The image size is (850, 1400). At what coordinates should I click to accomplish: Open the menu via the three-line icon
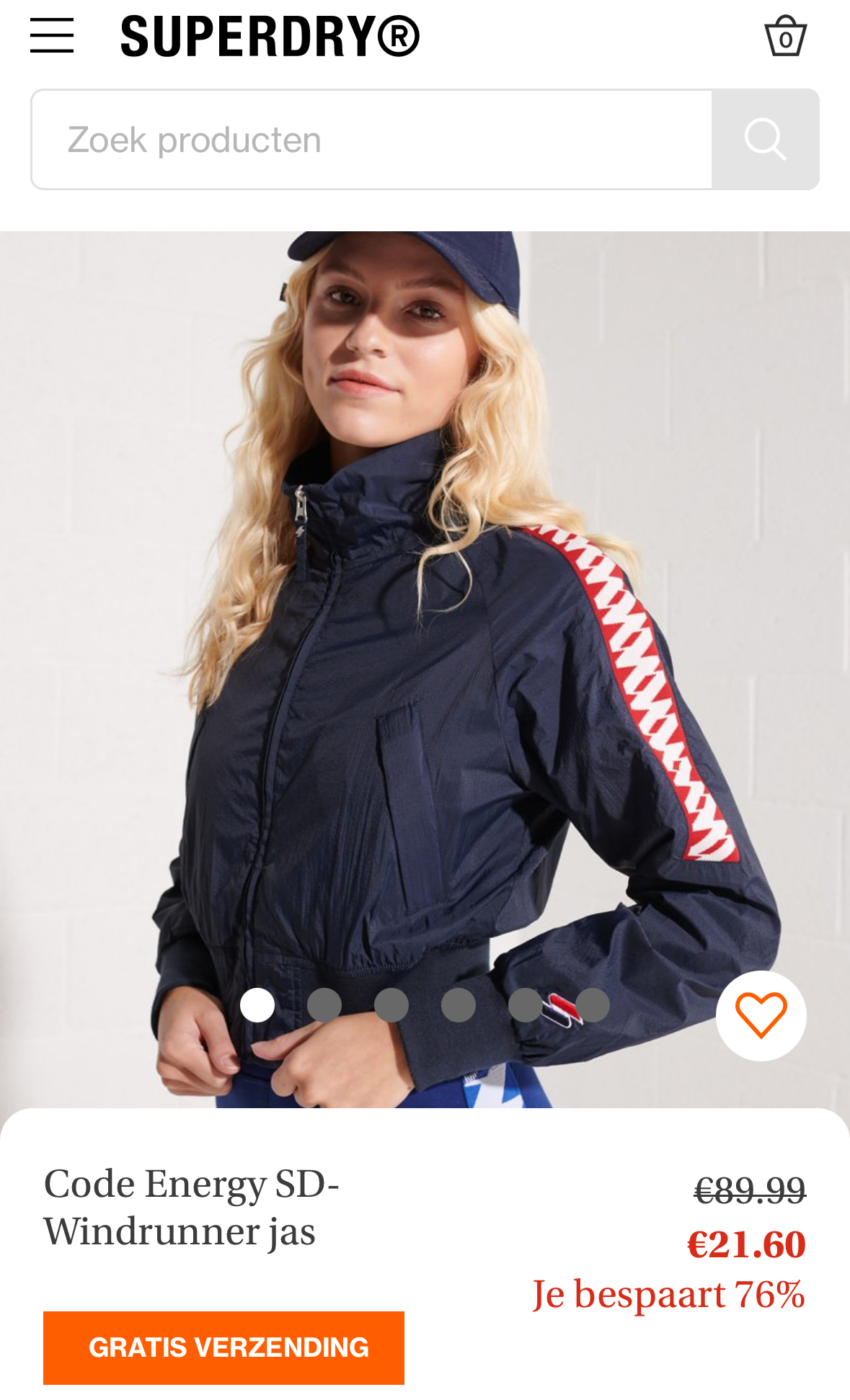(x=51, y=34)
